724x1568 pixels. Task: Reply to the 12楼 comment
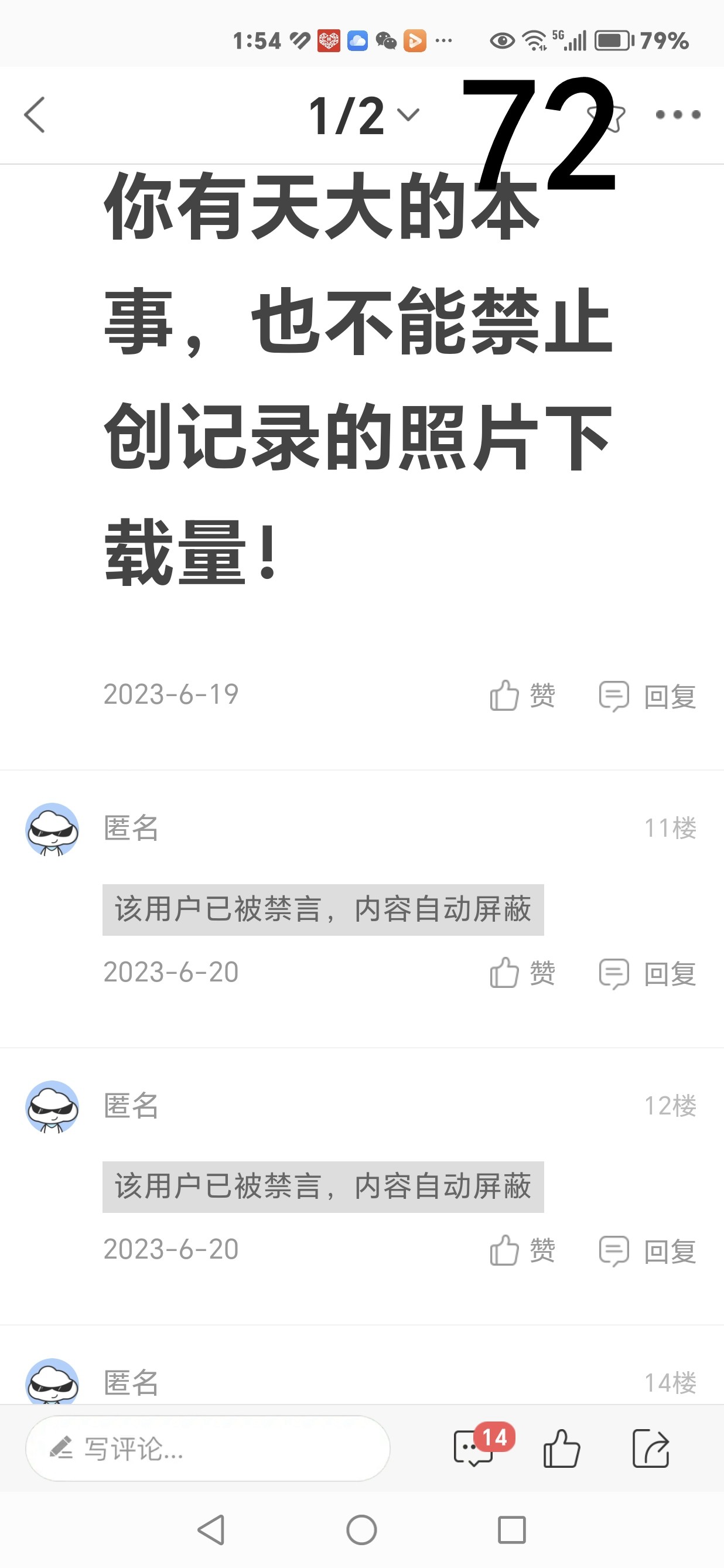[x=647, y=1251]
